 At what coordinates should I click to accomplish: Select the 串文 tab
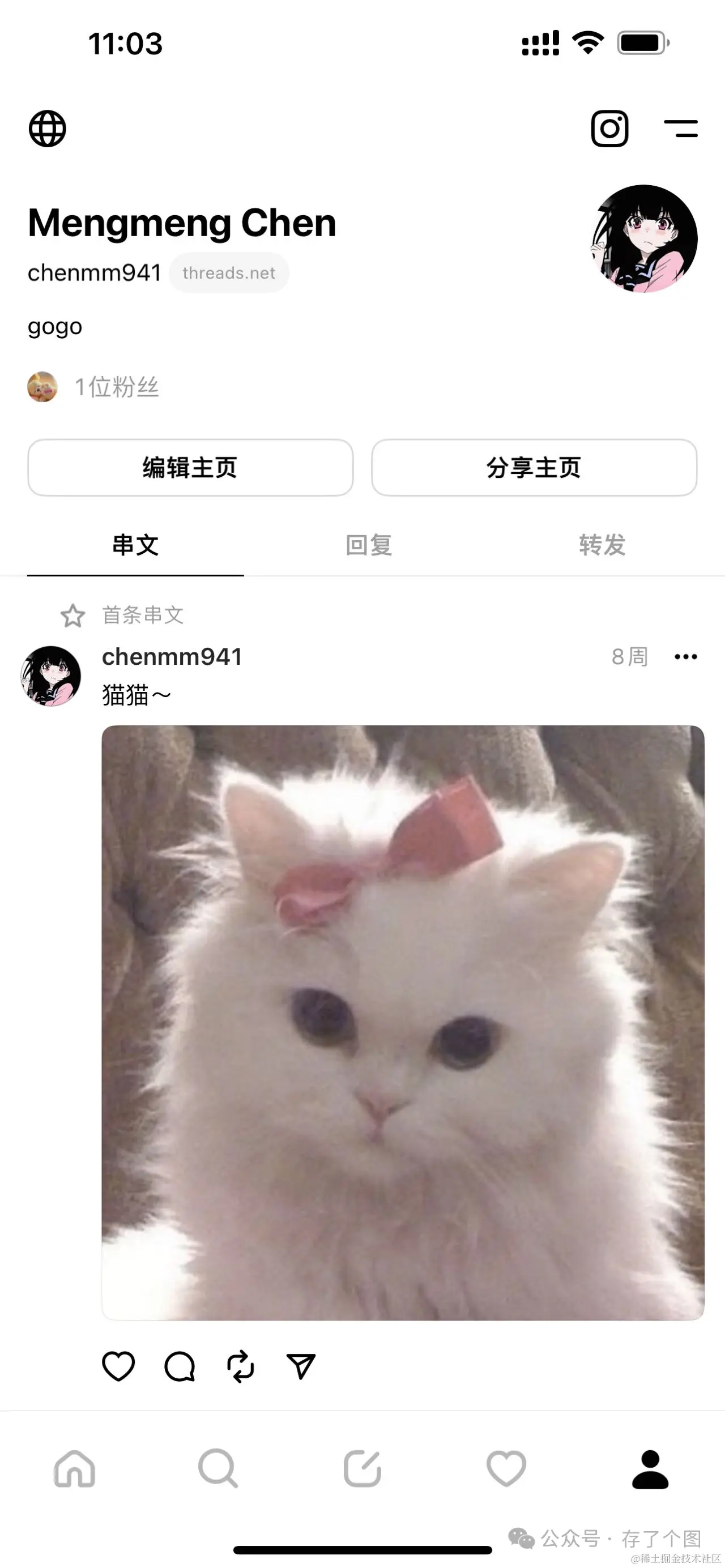coord(135,545)
